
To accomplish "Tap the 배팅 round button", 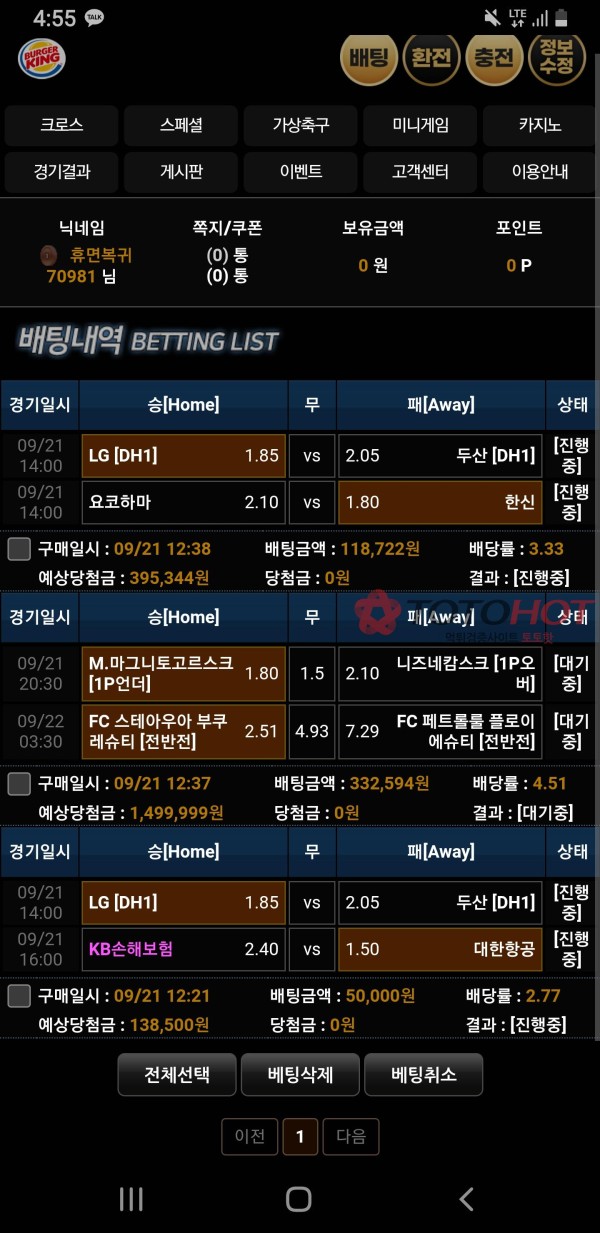I will coord(369,58).
